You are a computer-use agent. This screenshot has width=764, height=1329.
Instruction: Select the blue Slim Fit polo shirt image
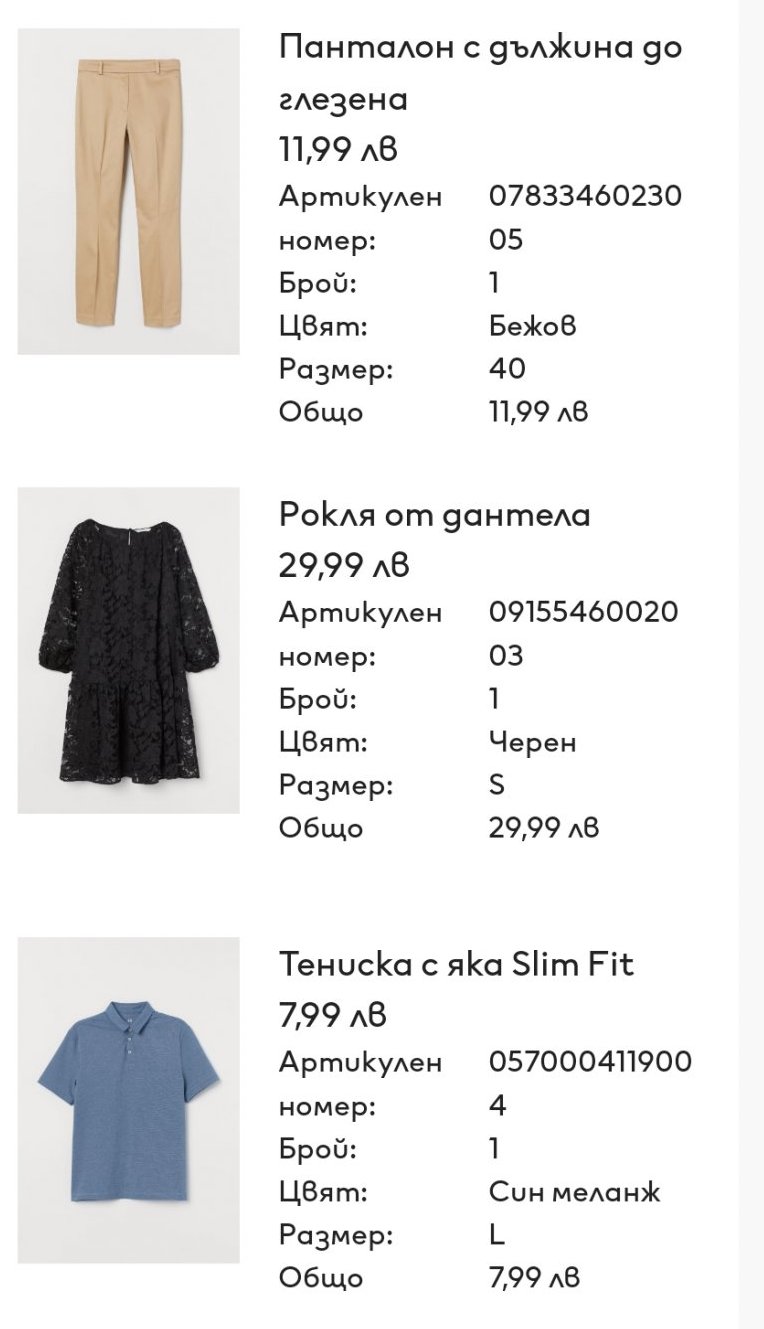[x=128, y=1100]
